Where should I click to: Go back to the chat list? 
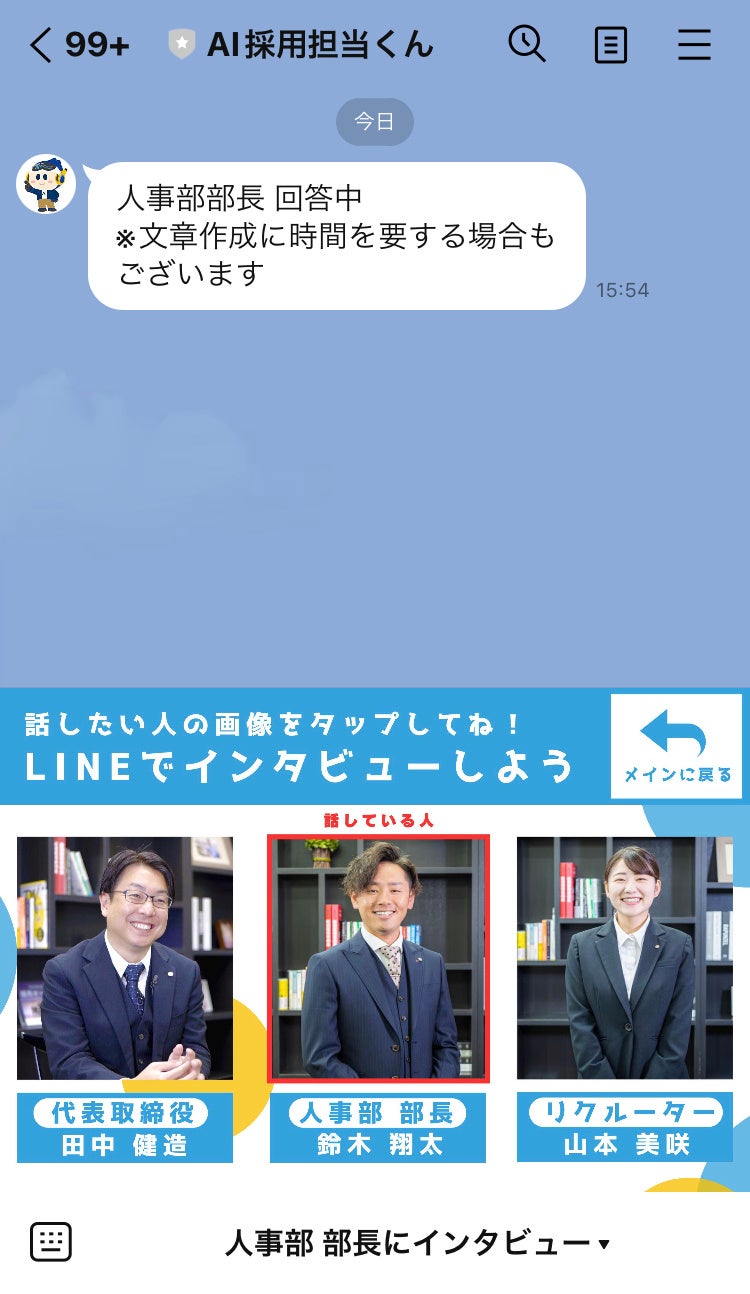coord(42,45)
